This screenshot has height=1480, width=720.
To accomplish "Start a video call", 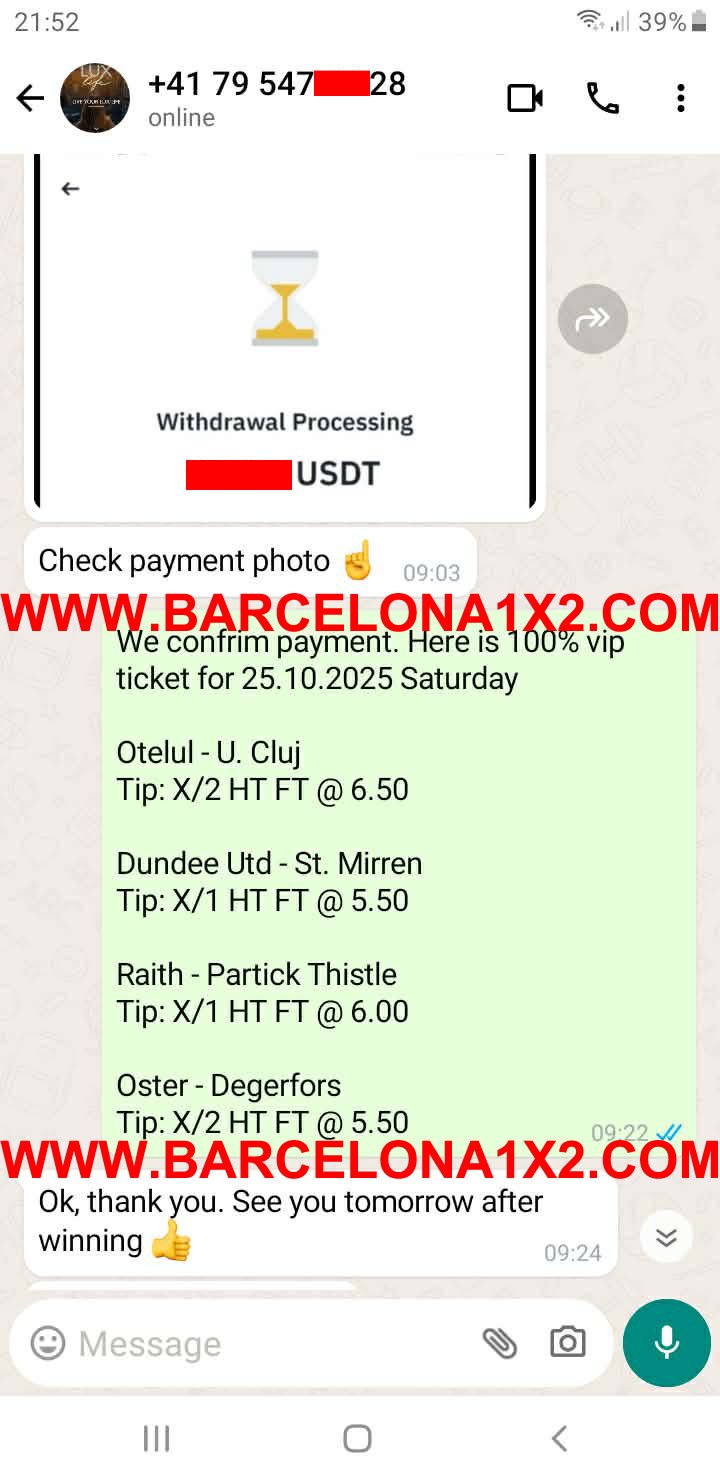I will (x=525, y=98).
